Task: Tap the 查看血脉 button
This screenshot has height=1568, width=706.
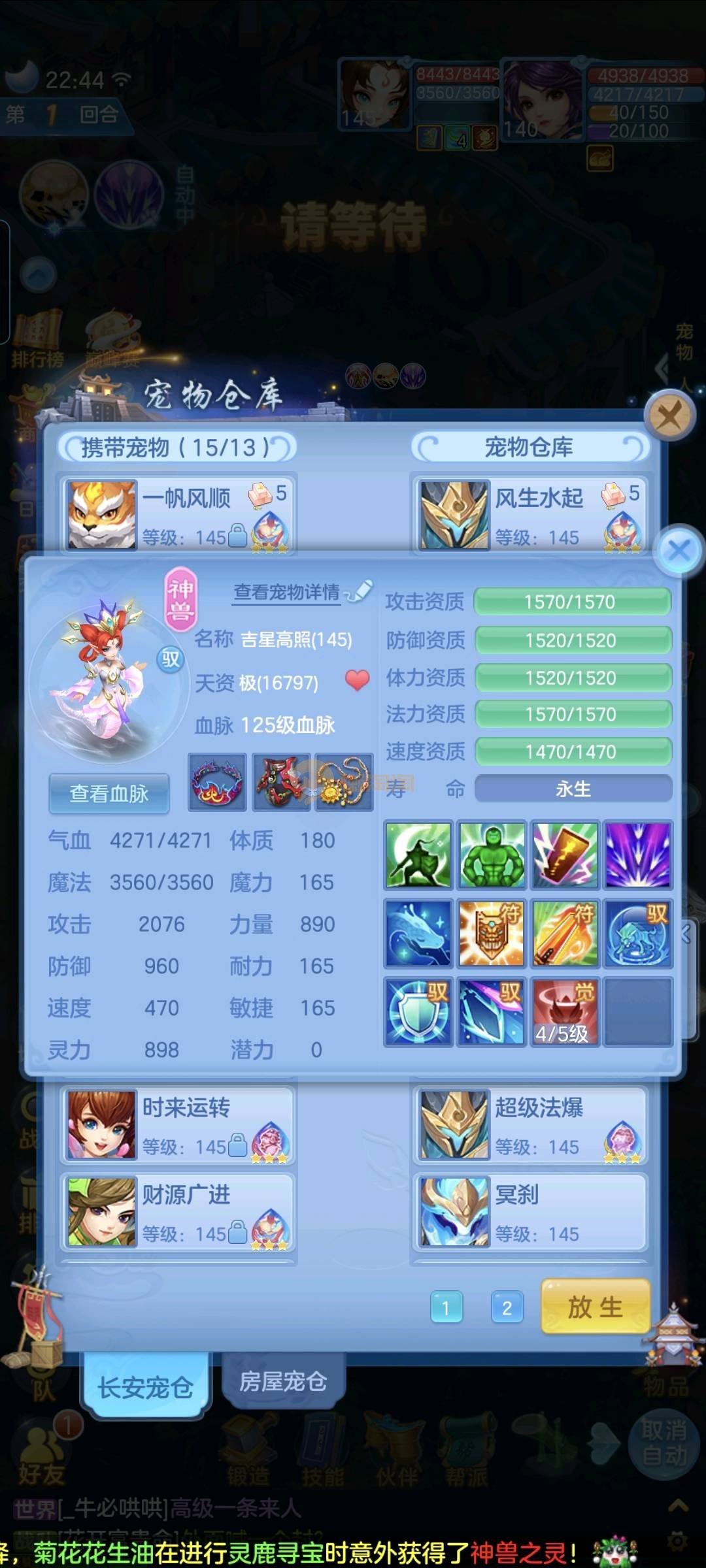Action: click(x=109, y=793)
